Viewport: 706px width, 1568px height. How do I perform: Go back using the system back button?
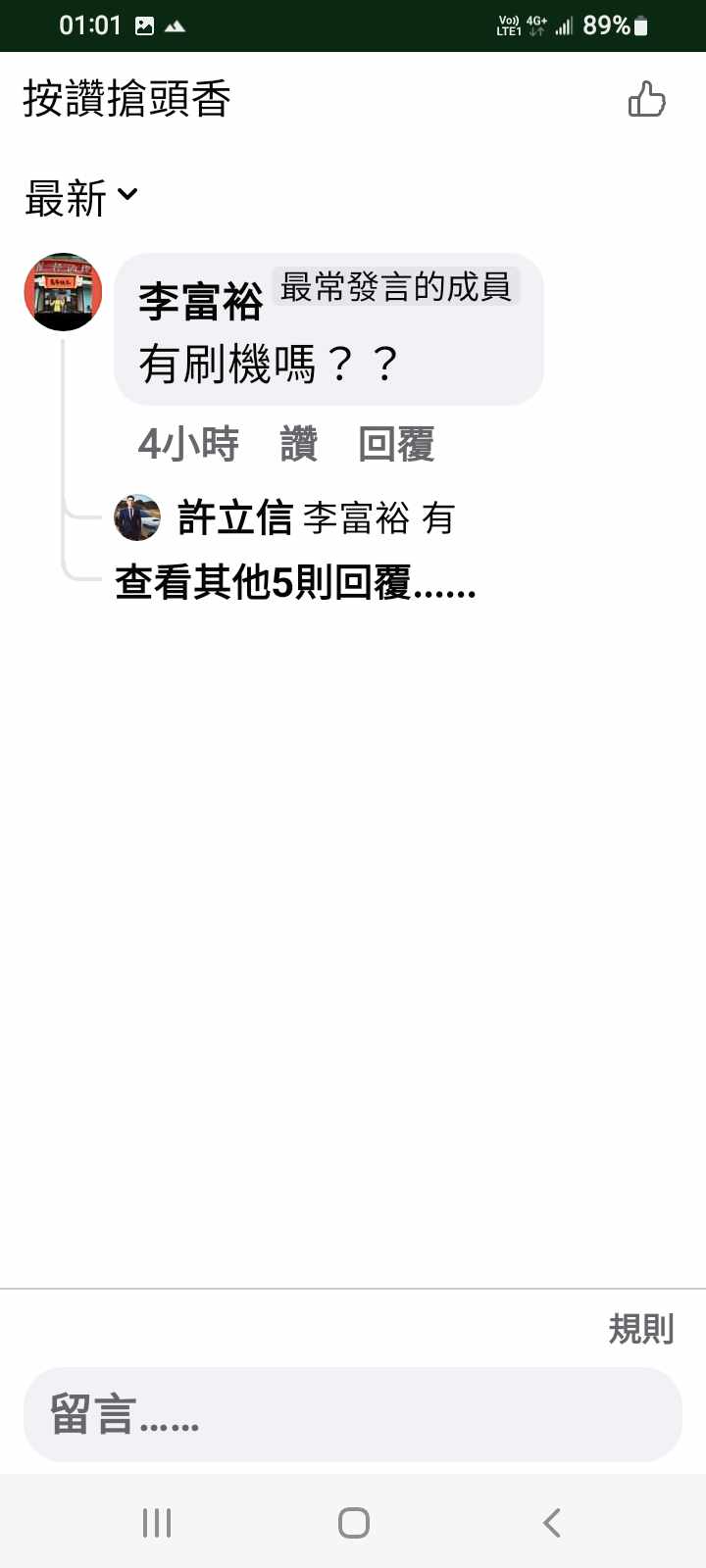coord(552,1522)
